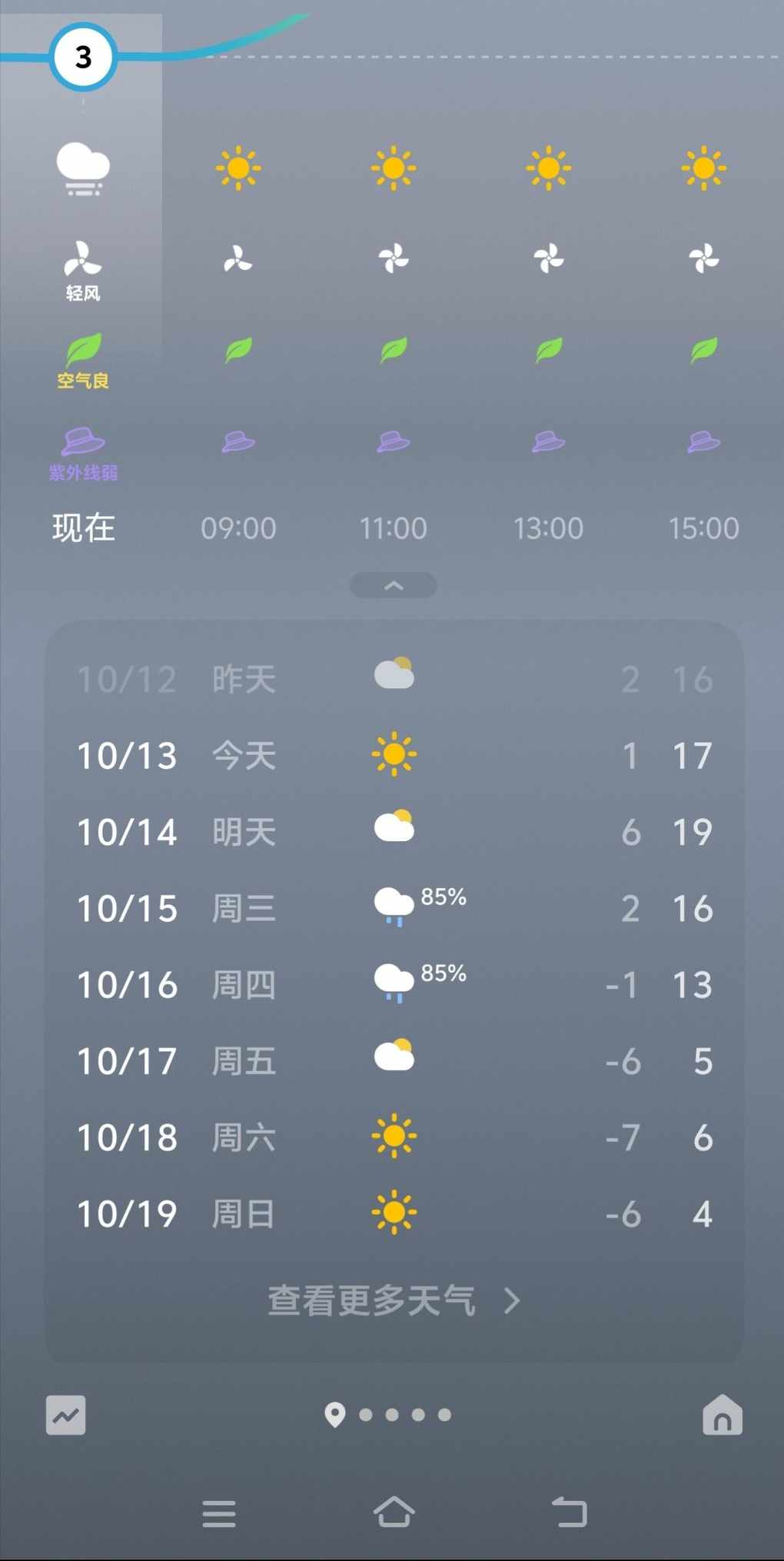Open the 10/16 Thursday forecast

(x=394, y=984)
